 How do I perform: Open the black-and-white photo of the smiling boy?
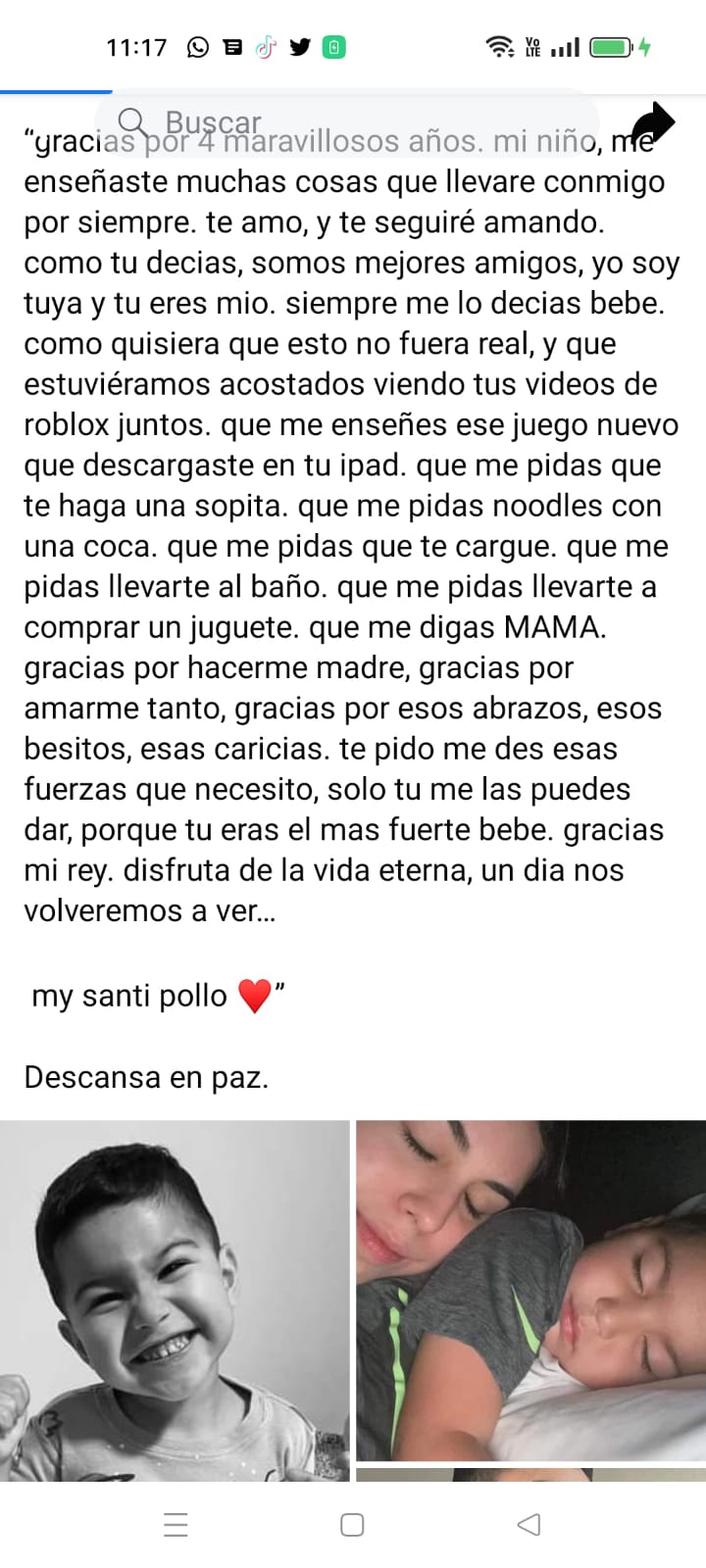(175, 1299)
